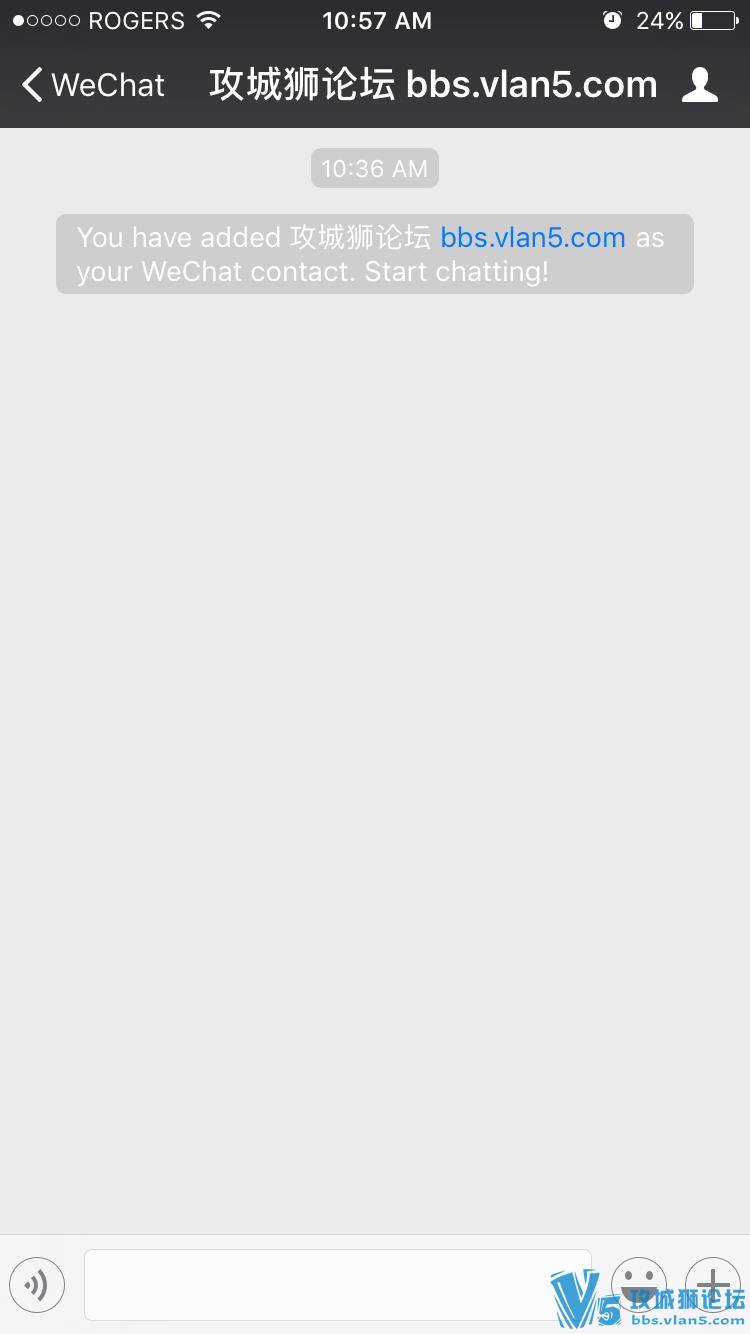This screenshot has width=750, height=1334.
Task: Open the contact profile icon
Action: click(700, 85)
